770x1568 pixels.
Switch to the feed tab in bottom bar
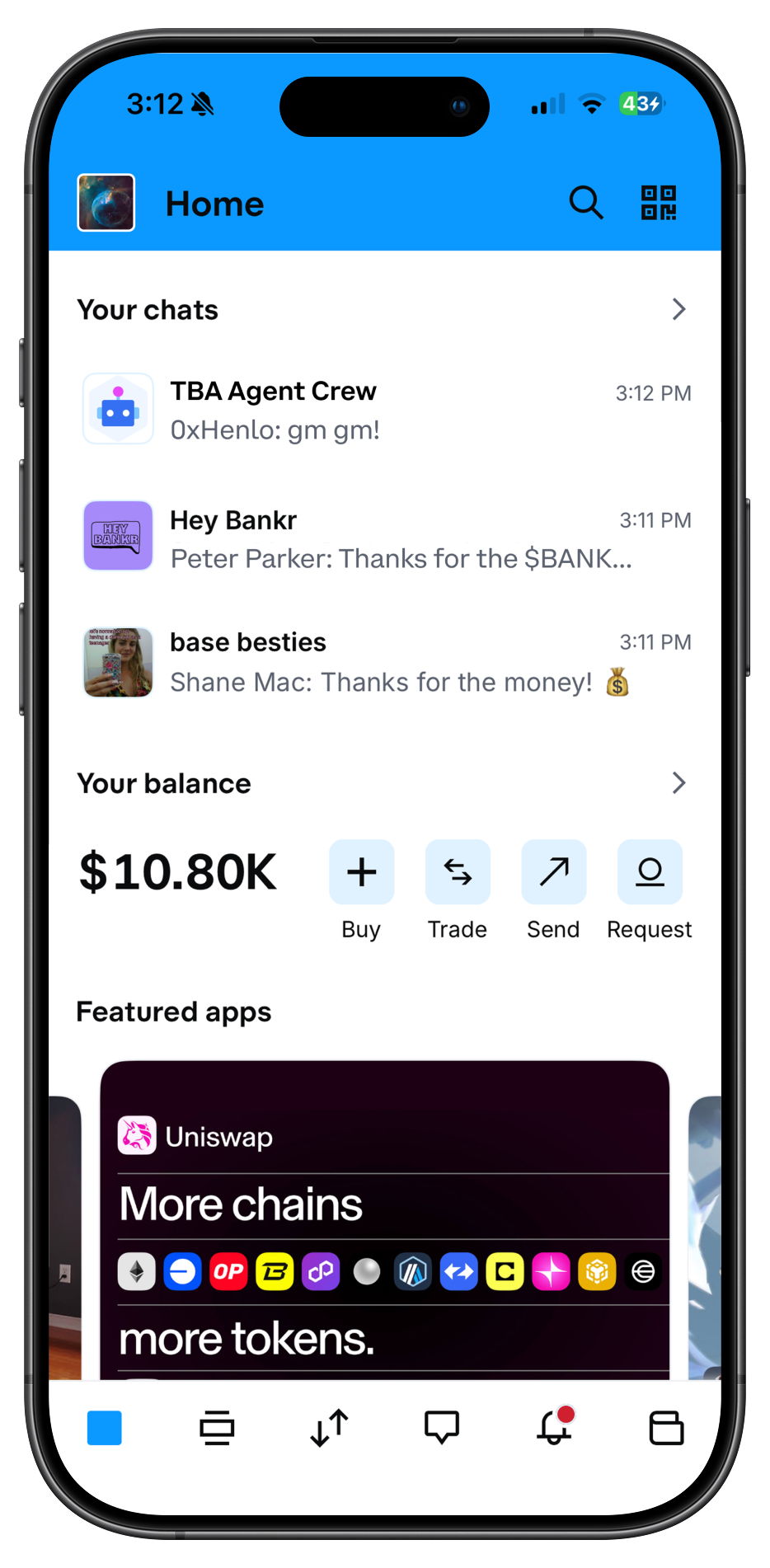point(217,1428)
